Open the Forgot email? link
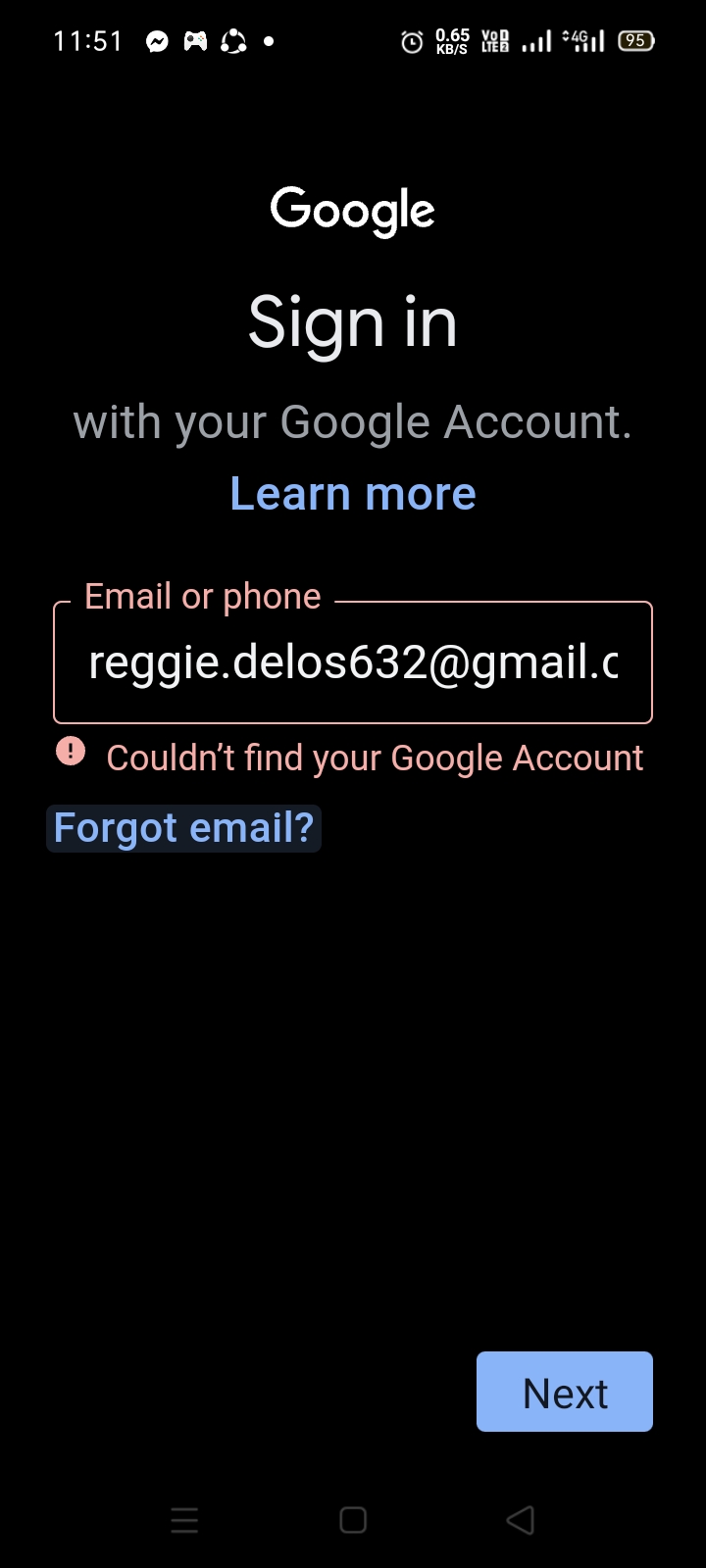This screenshot has height=1568, width=706. pyautogui.click(x=184, y=828)
